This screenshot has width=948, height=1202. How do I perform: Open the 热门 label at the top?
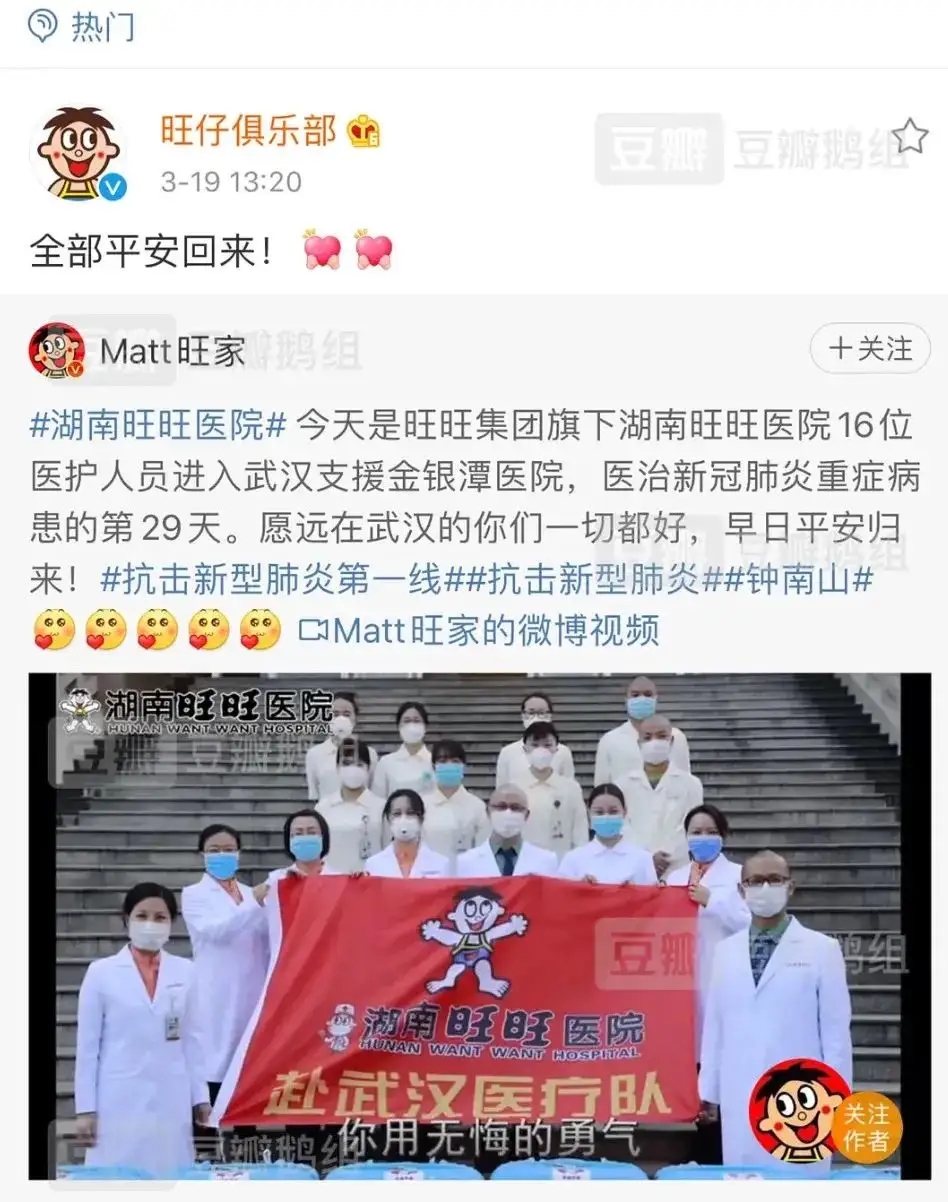[x=102, y=27]
